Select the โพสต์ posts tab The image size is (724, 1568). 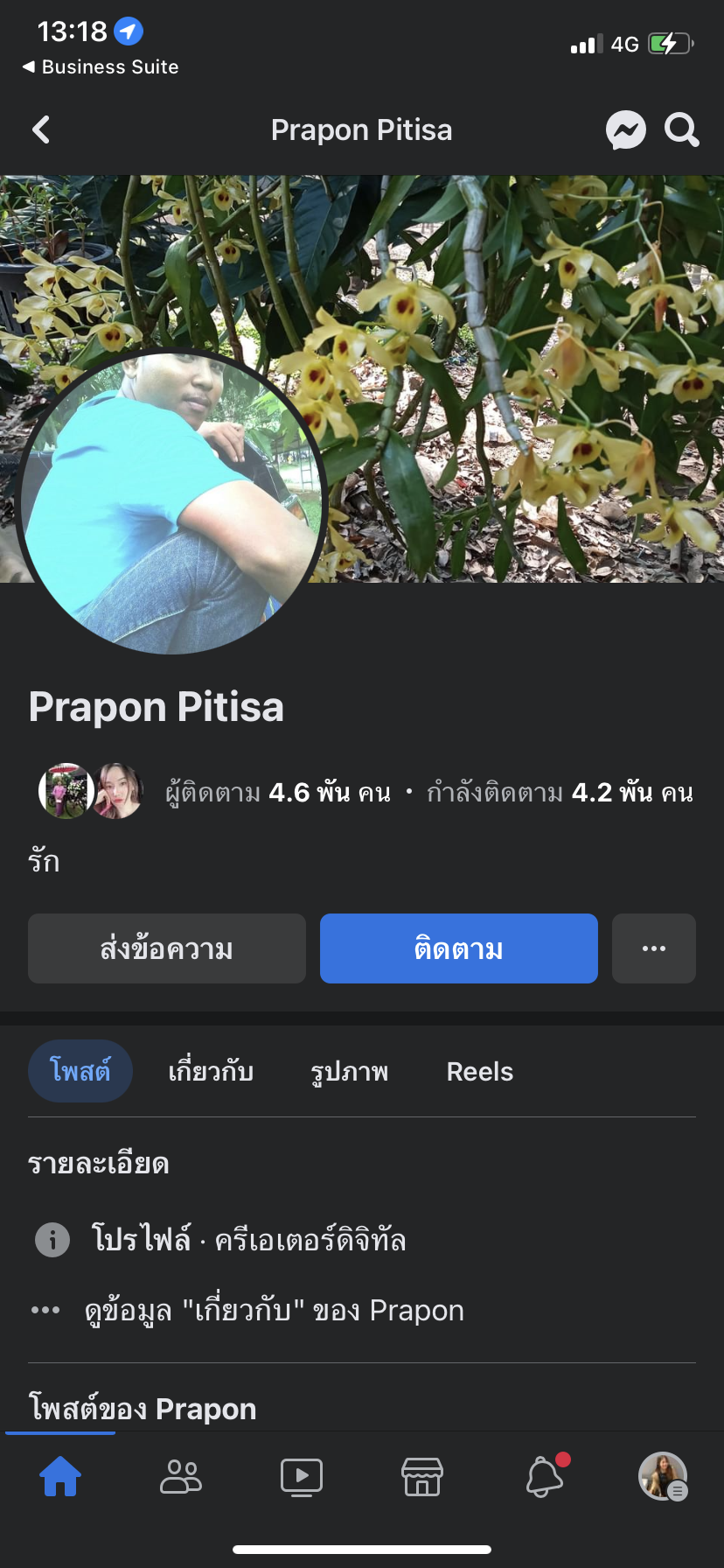80,1071
